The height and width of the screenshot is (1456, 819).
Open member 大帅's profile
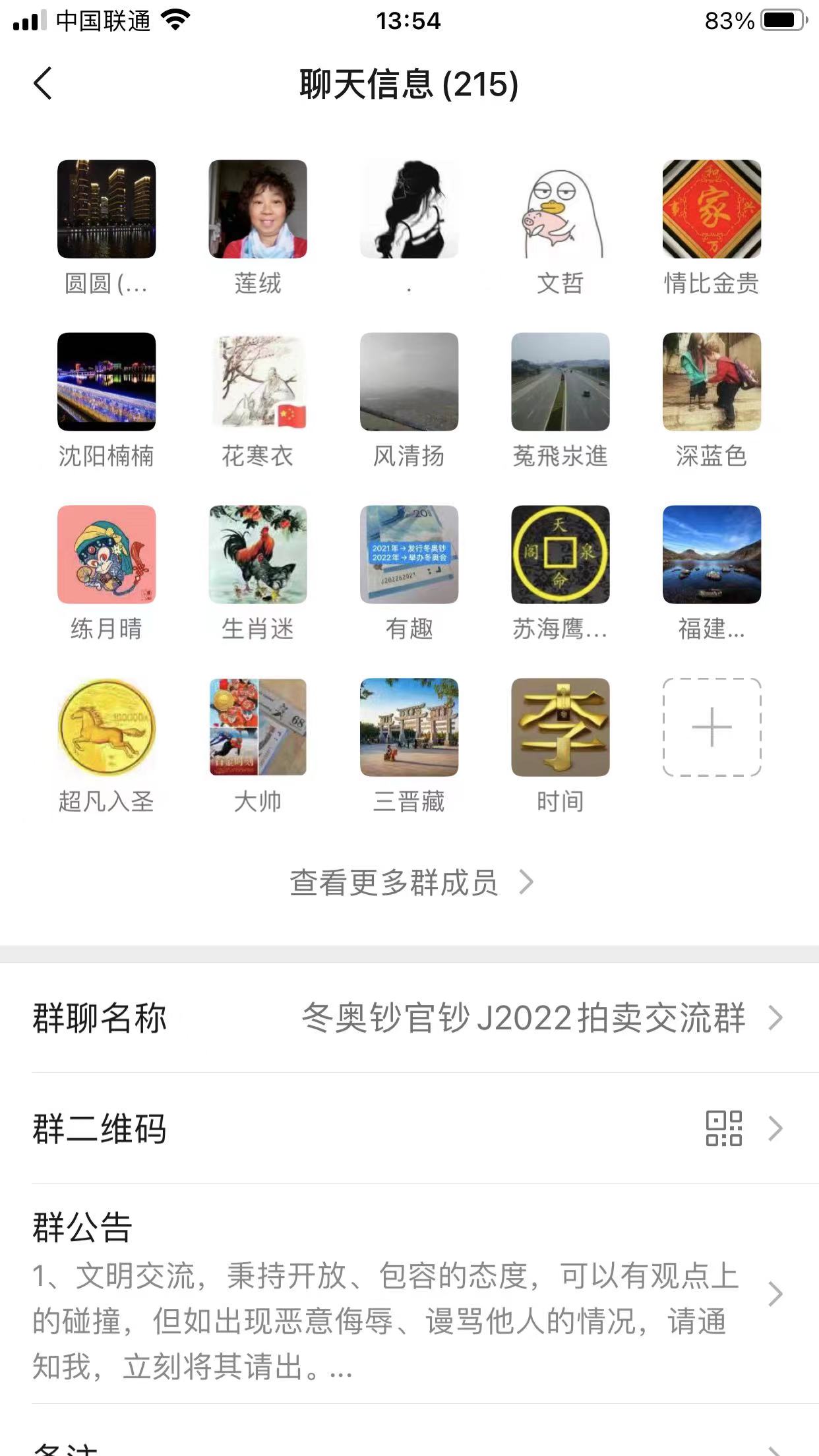pos(258,727)
